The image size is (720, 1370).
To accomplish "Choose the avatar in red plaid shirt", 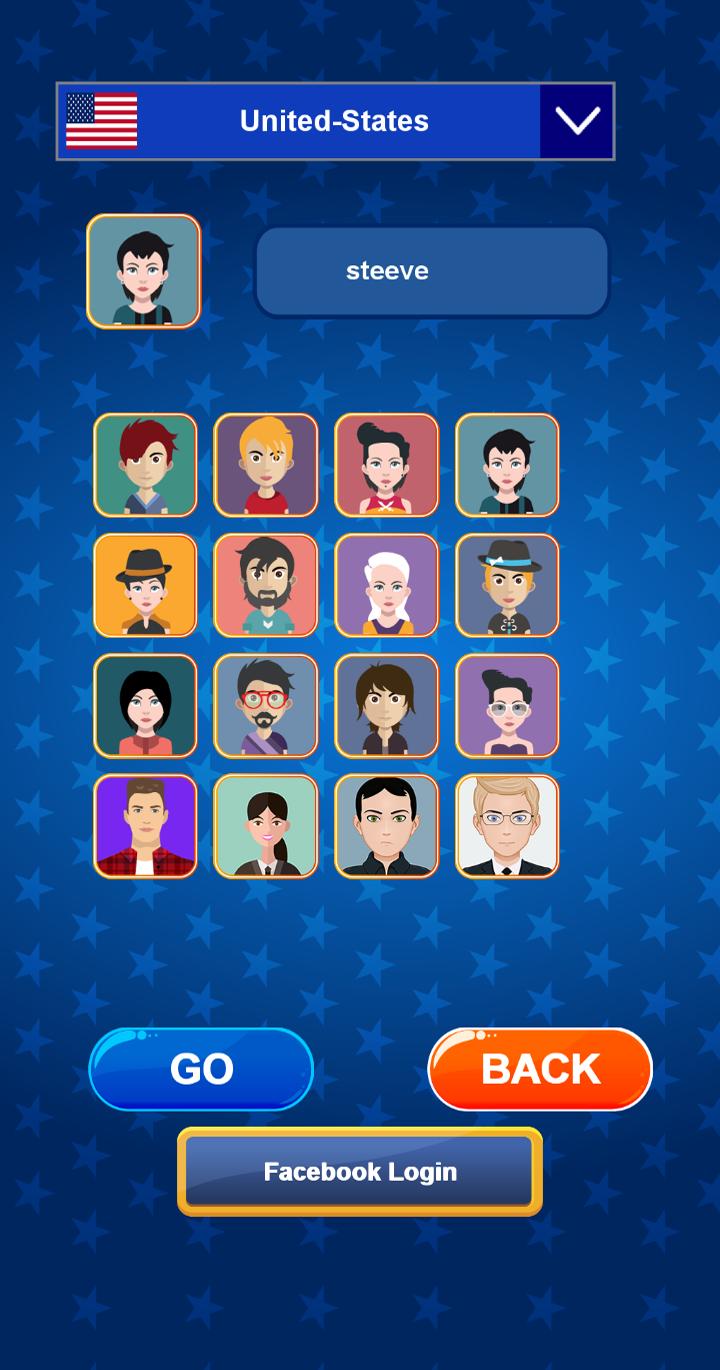I will coord(145,826).
